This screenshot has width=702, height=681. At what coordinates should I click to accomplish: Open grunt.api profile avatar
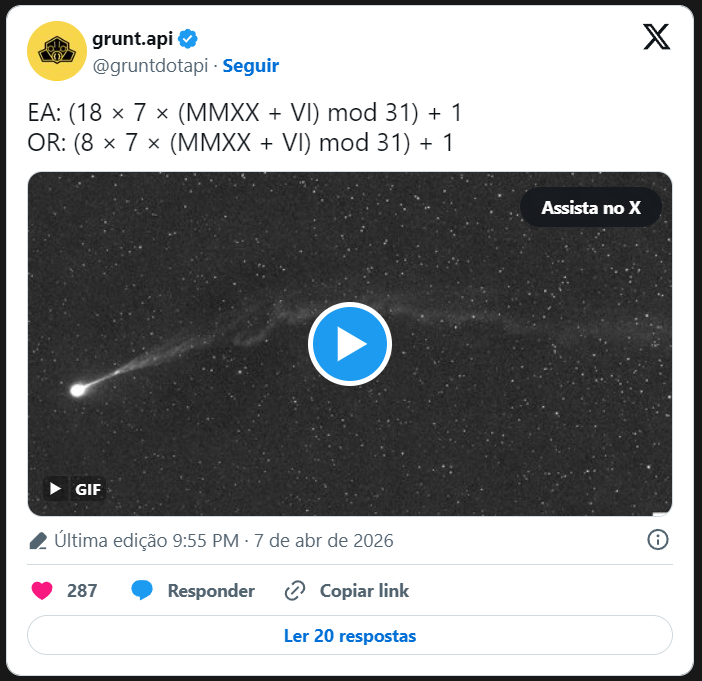(x=56, y=50)
